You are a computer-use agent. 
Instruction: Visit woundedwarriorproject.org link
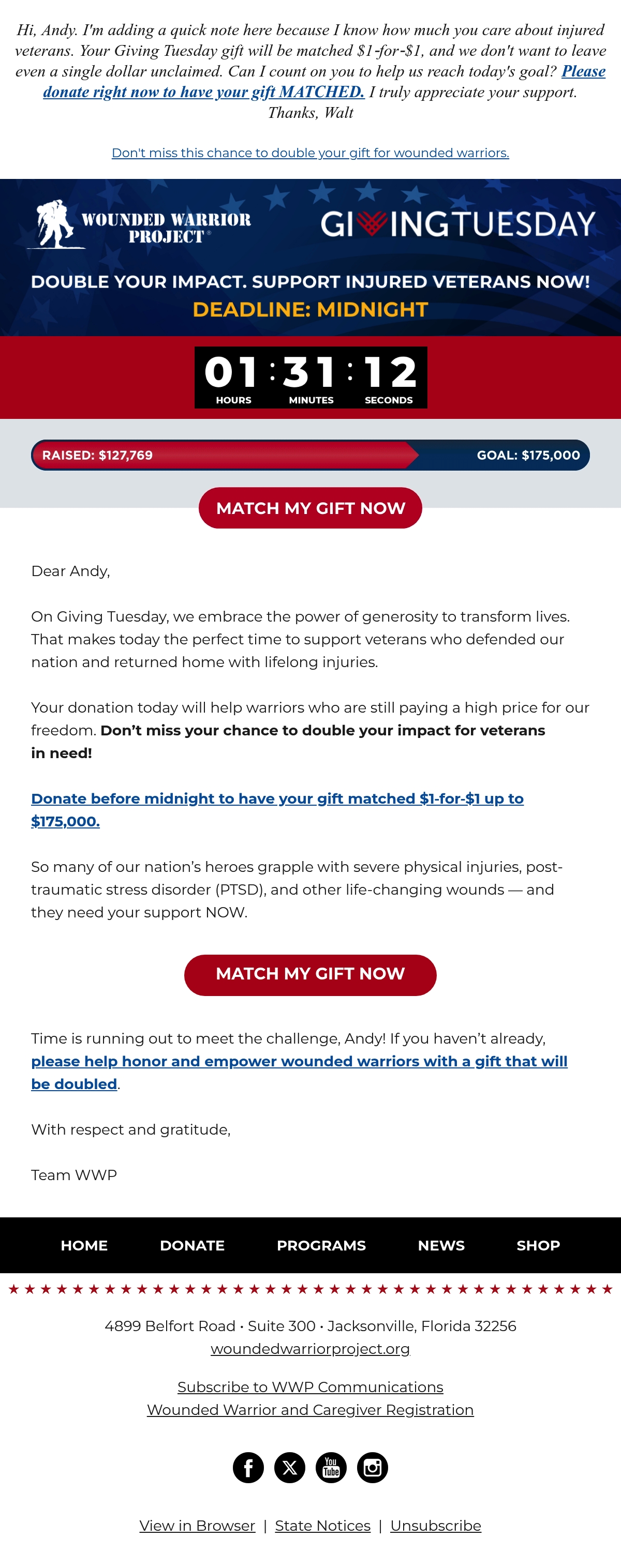pos(310,1349)
